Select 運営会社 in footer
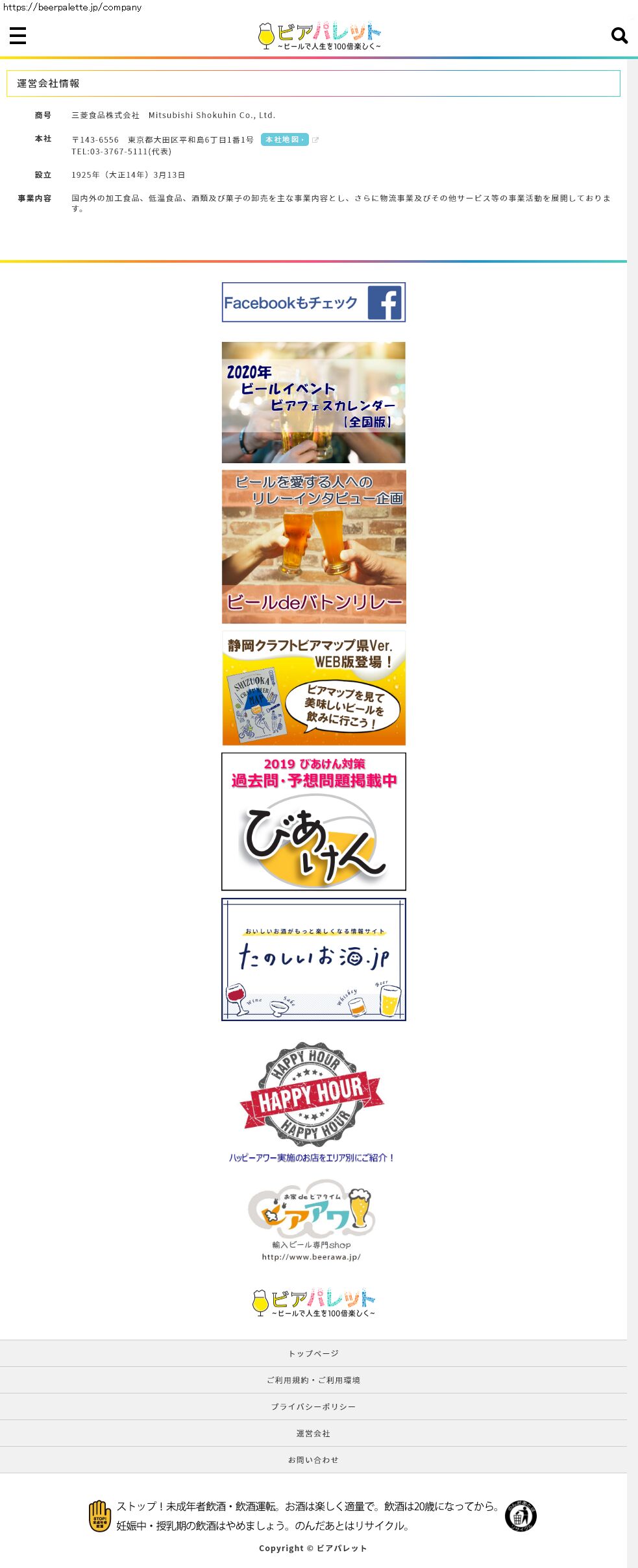638x1568 pixels. (x=313, y=1433)
